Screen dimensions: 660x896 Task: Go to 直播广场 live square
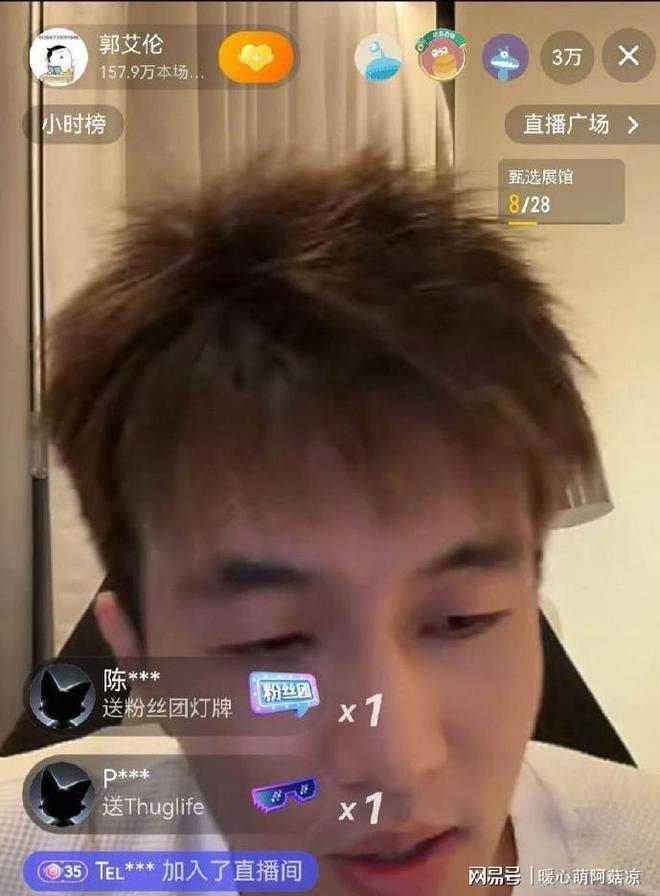[580, 125]
